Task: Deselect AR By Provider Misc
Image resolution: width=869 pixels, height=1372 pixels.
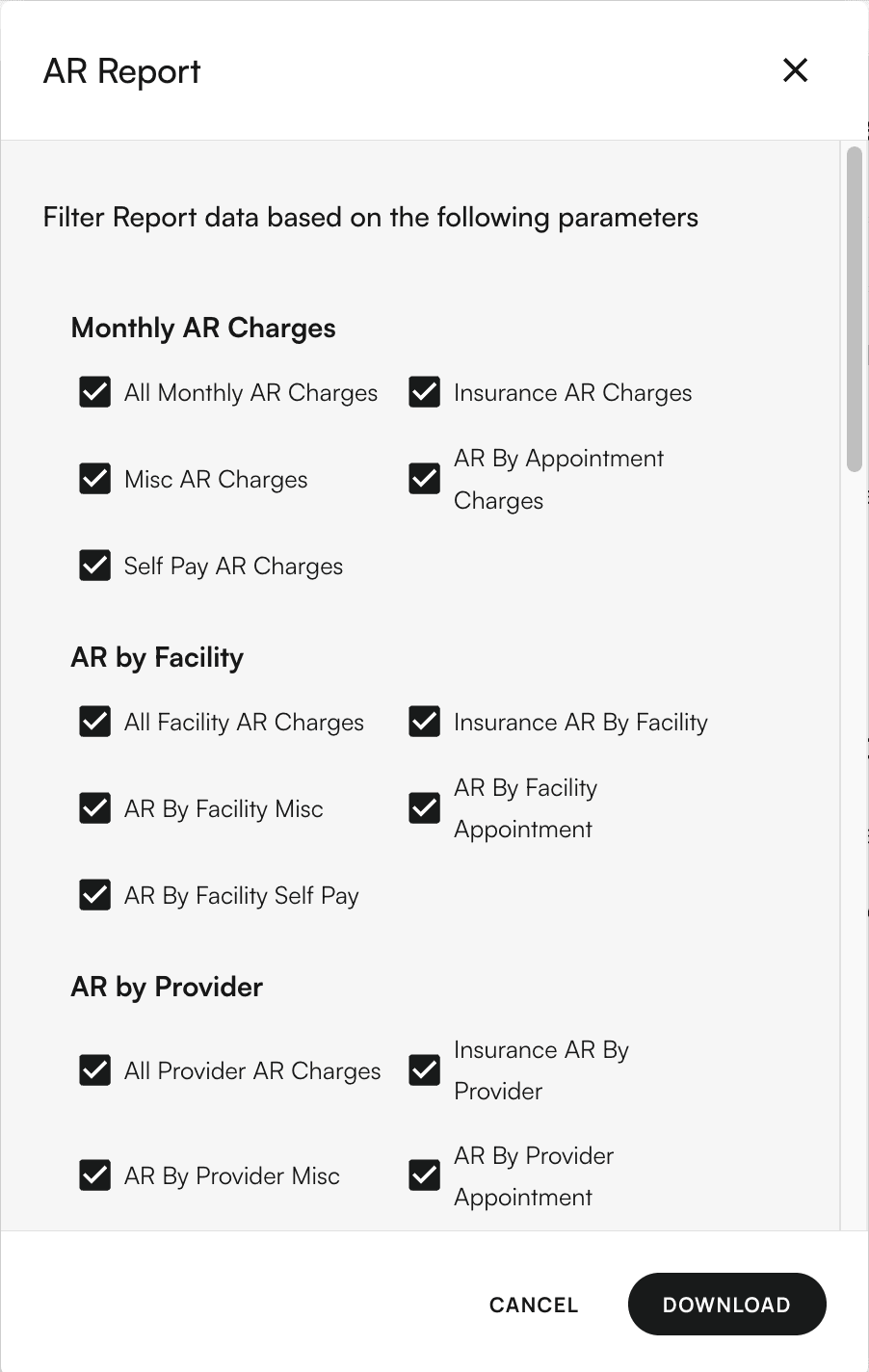Action: [94, 1175]
